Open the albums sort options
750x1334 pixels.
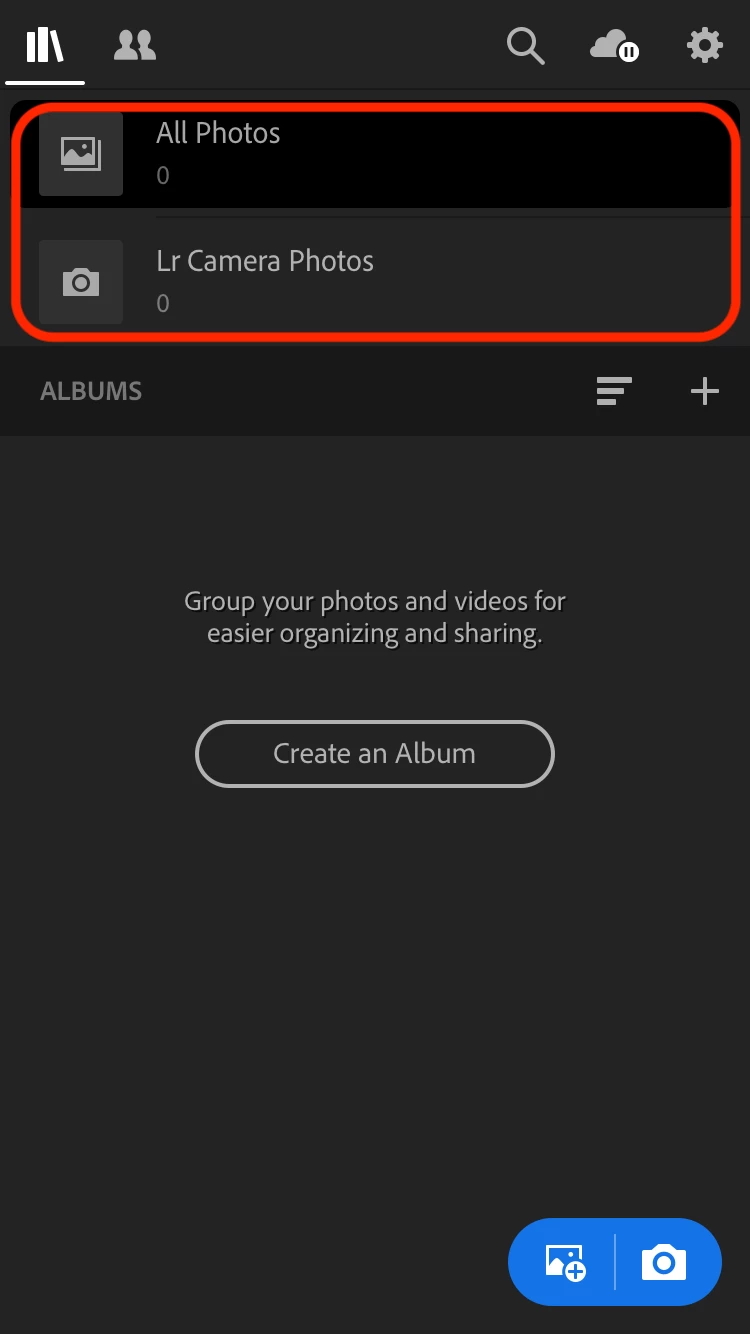tap(614, 391)
